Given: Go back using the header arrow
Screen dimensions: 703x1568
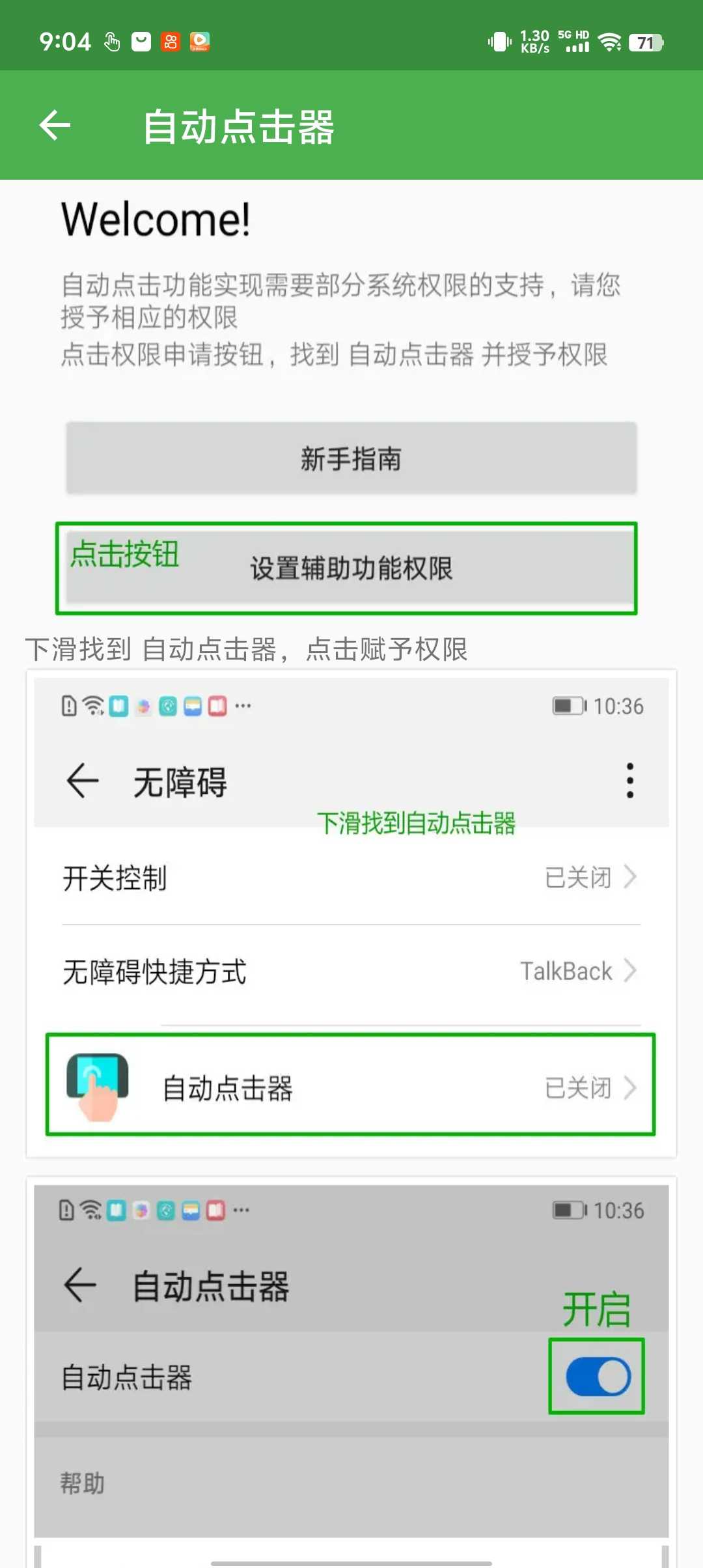Looking at the screenshot, I should click(55, 125).
